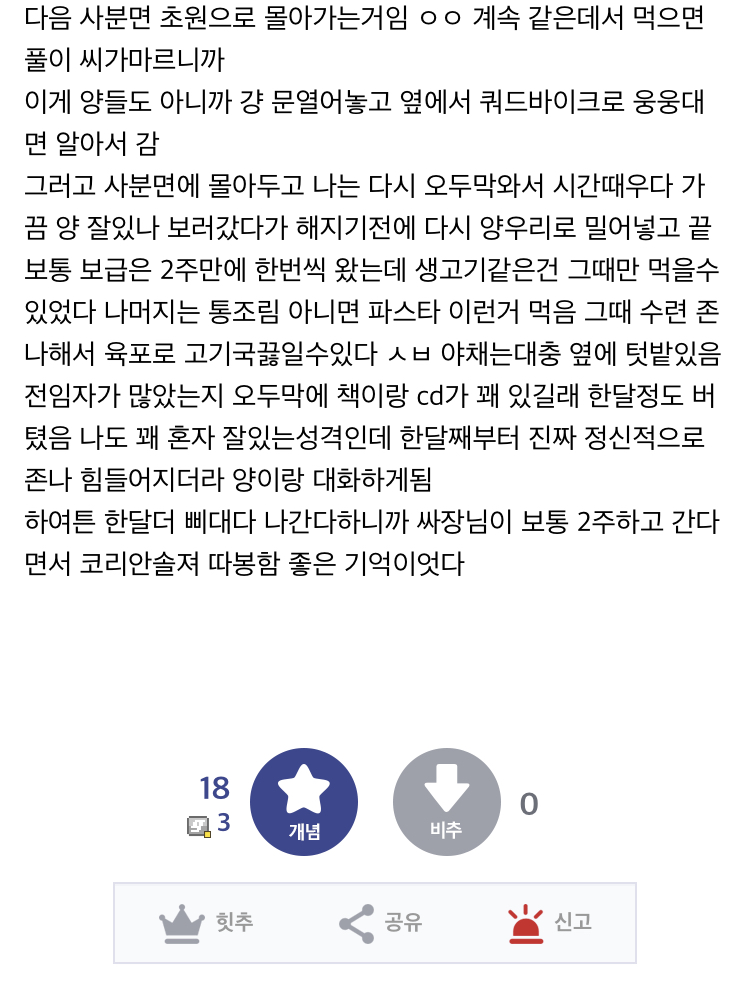The width and height of the screenshot is (750, 1007).
Task: Tap the 힛추 crown button
Action: (x=206, y=922)
